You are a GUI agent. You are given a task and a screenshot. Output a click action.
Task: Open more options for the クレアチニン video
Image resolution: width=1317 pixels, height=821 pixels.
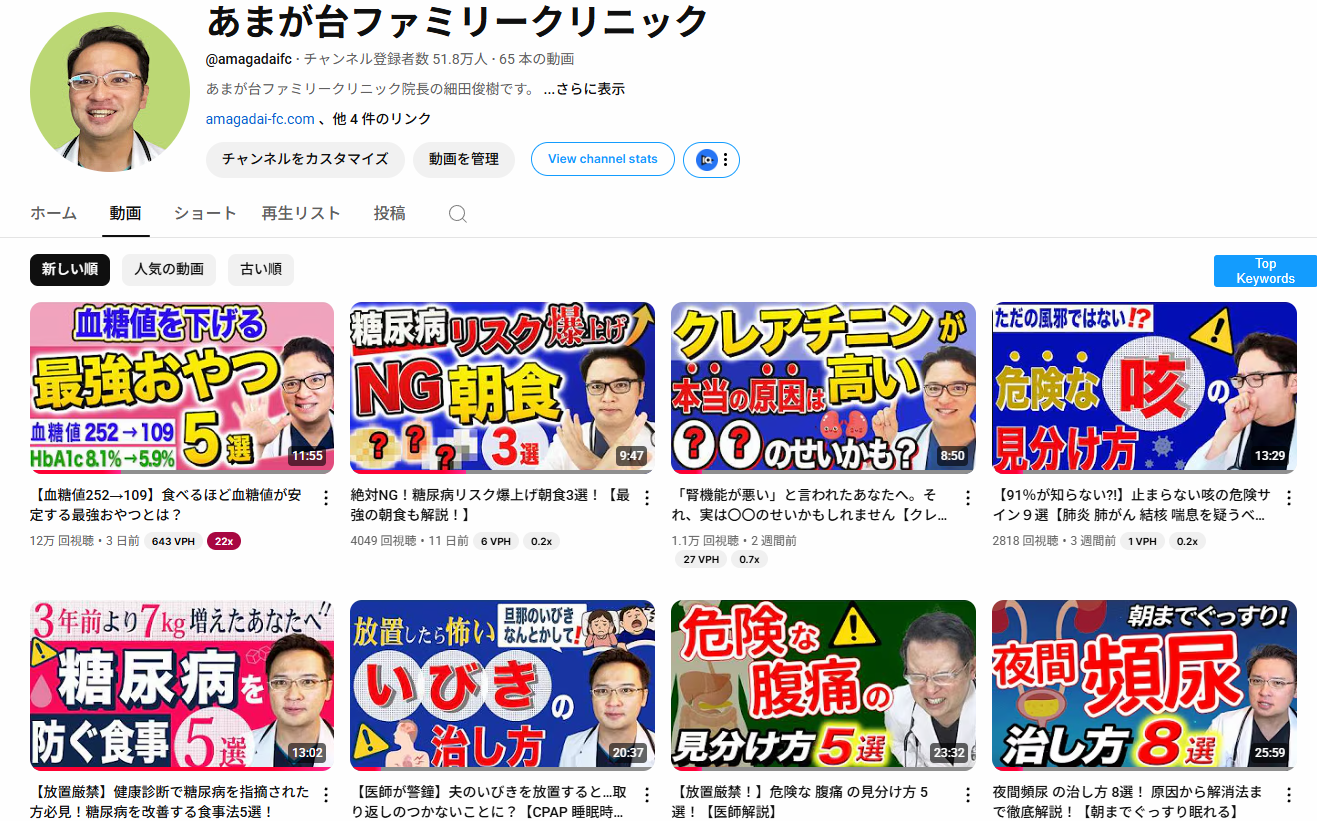coord(967,498)
